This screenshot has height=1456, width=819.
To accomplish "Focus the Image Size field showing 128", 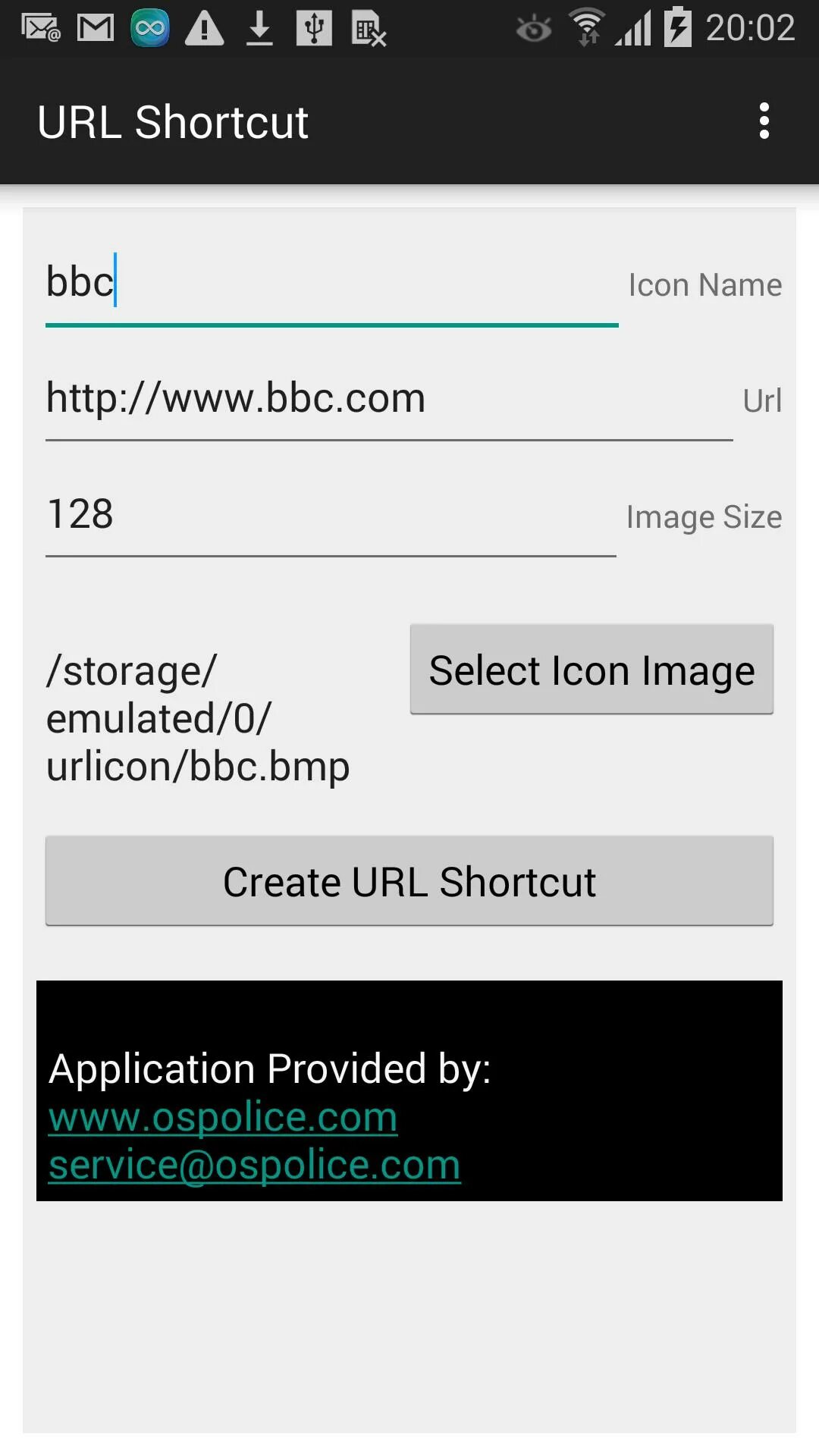I will 331,516.
